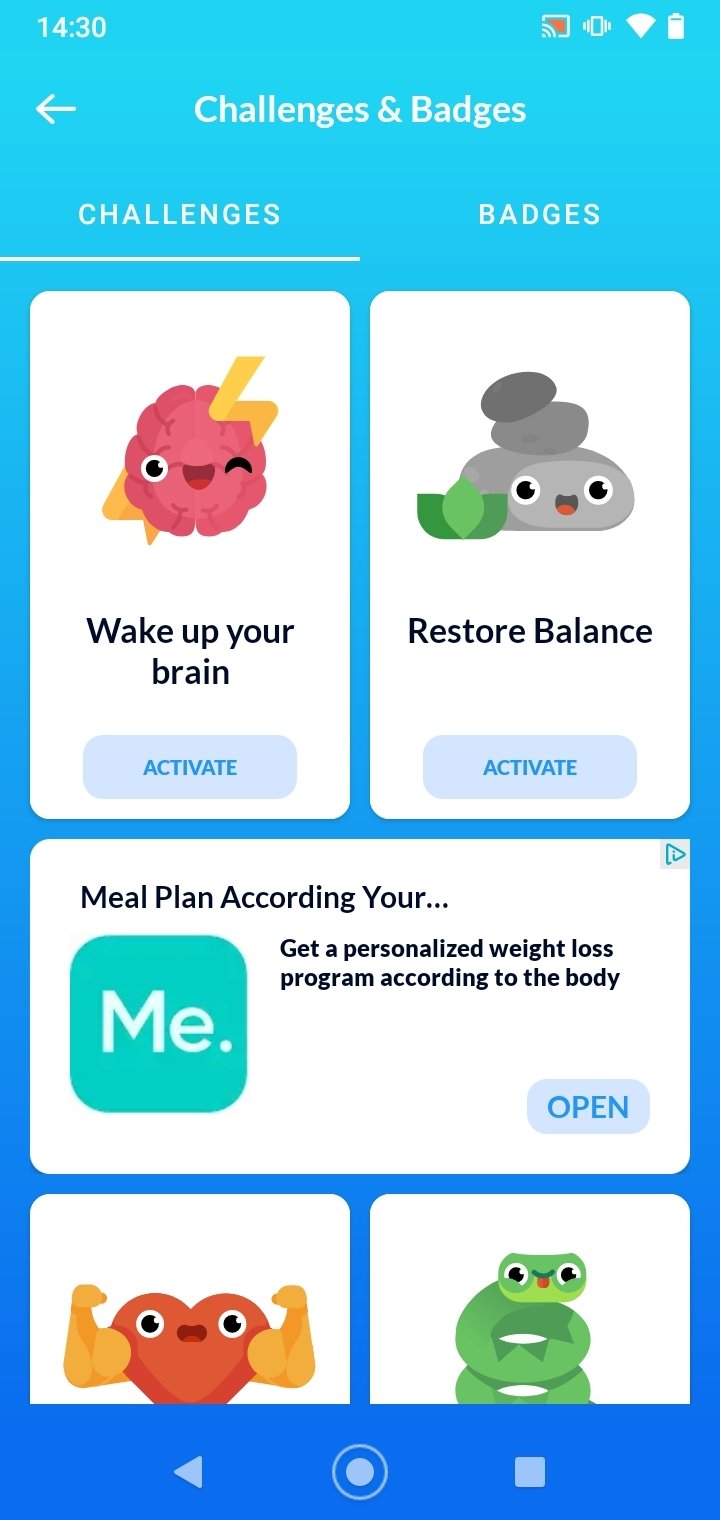The width and height of the screenshot is (720, 1520).
Task: Activate the Restore Balance challenge
Action: pyautogui.click(x=530, y=767)
